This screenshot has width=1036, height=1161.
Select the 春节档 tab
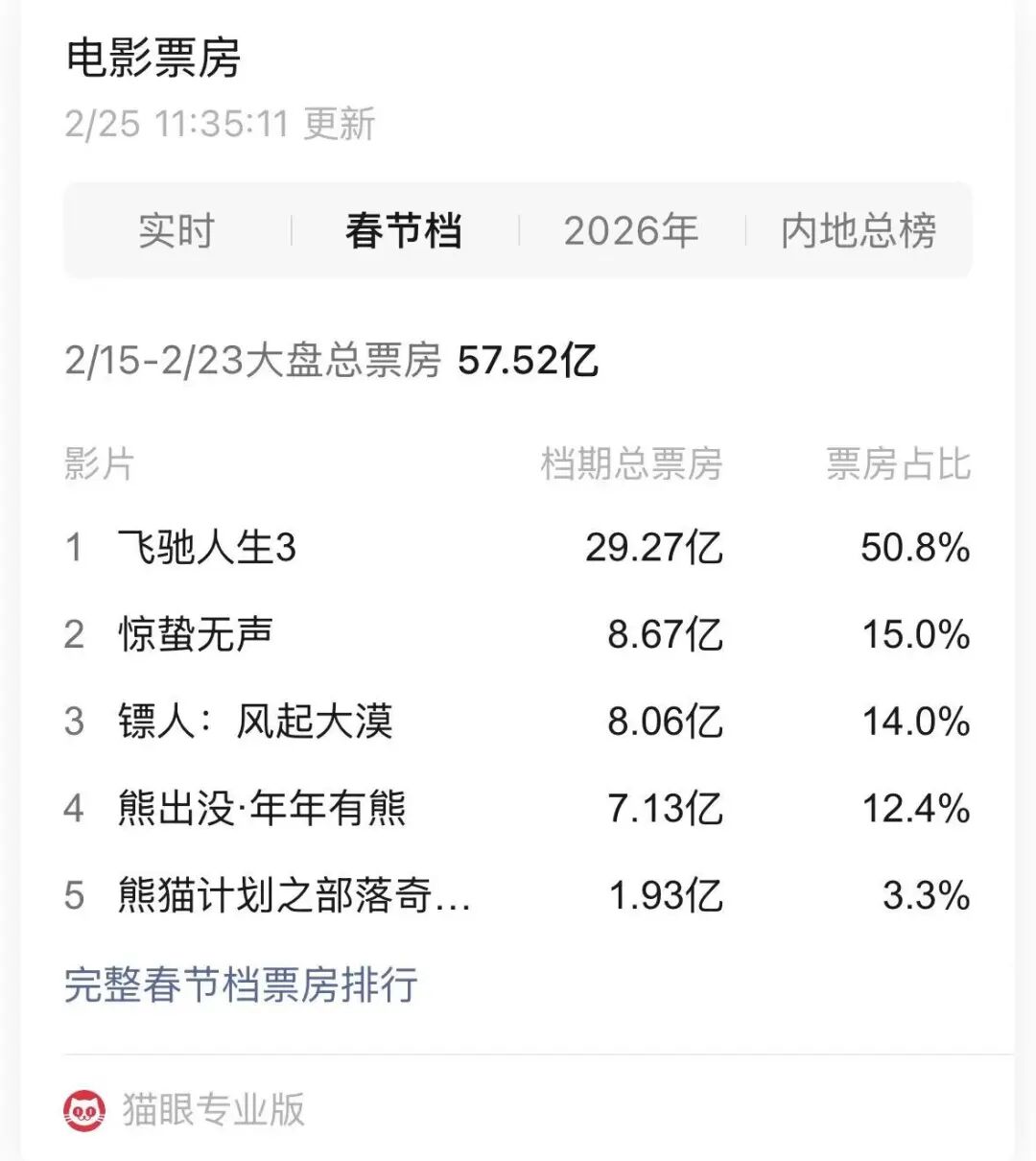click(404, 231)
